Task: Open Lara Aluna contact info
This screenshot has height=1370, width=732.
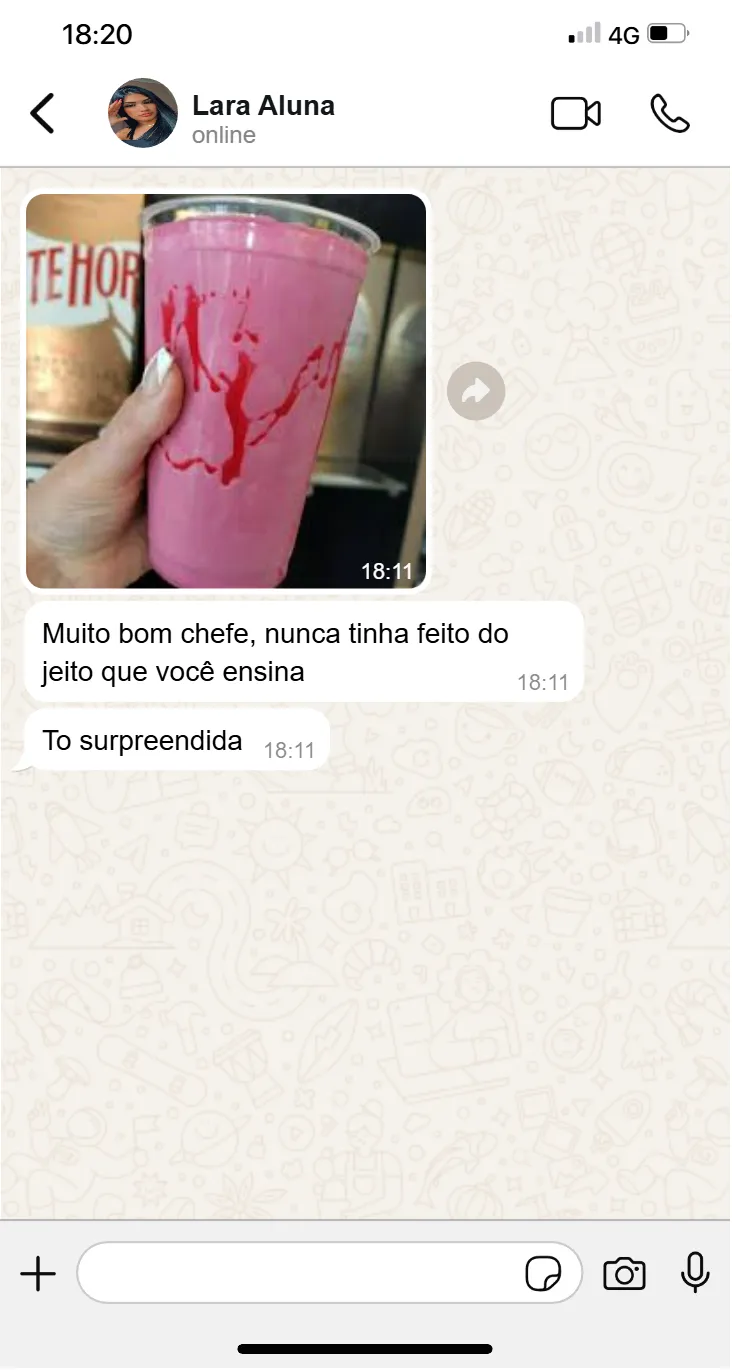Action: [x=263, y=118]
